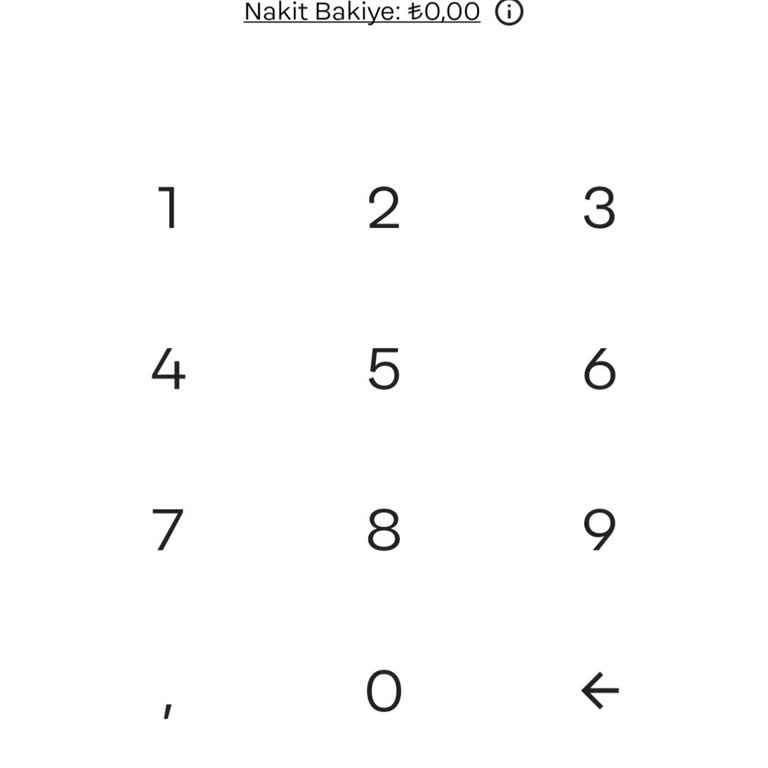Enter the number 9

pyautogui.click(x=599, y=530)
